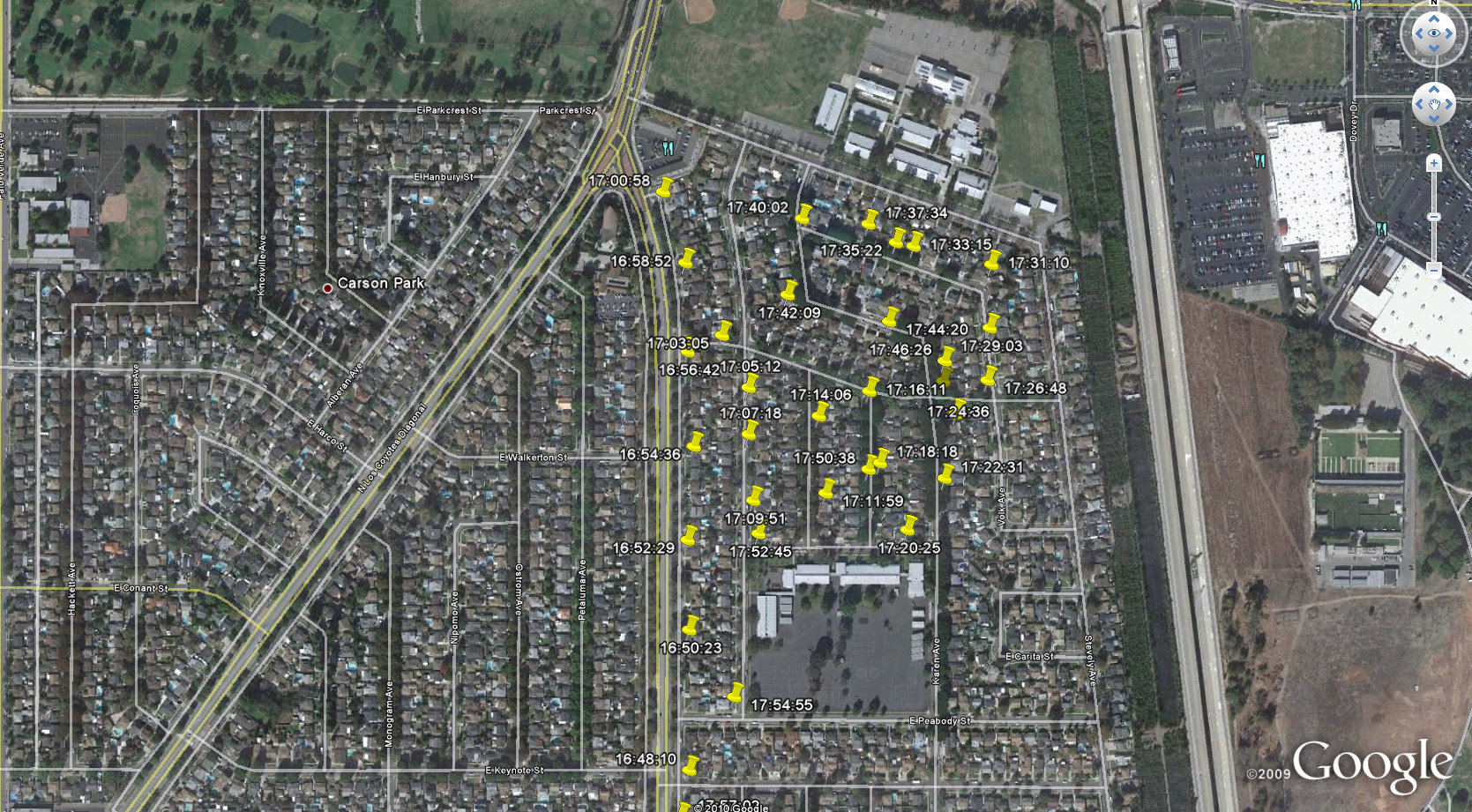Select the 16:58:52 placemark pin
The image size is (1472, 812).
(x=686, y=258)
